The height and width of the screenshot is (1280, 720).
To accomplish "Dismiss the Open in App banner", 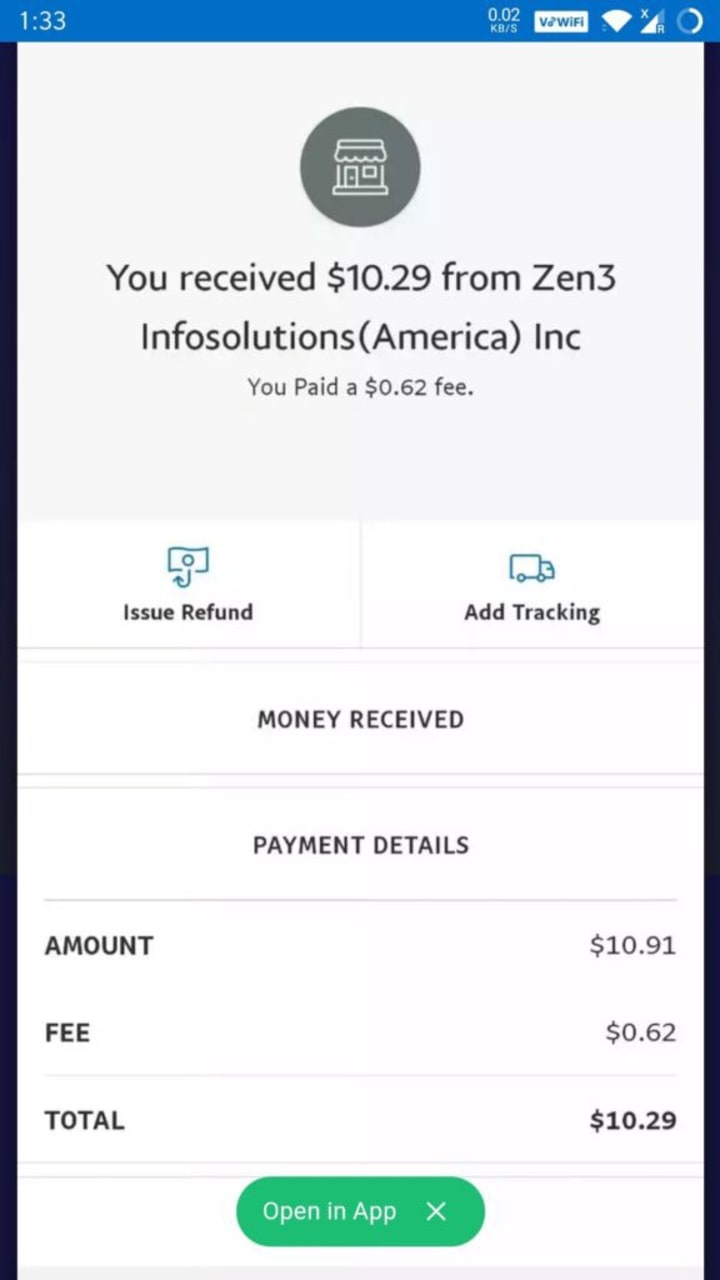I will pyautogui.click(x=436, y=1211).
